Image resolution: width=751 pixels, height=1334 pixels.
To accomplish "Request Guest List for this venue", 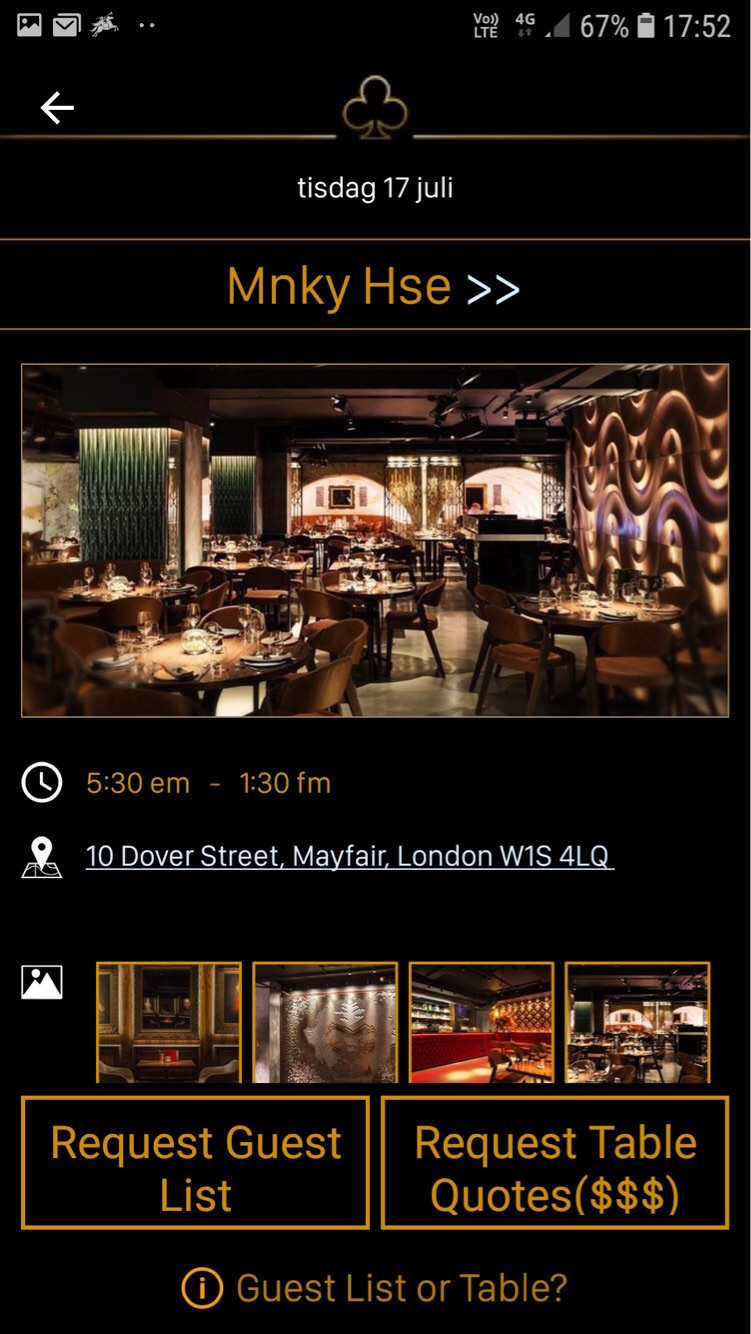I will point(195,1163).
